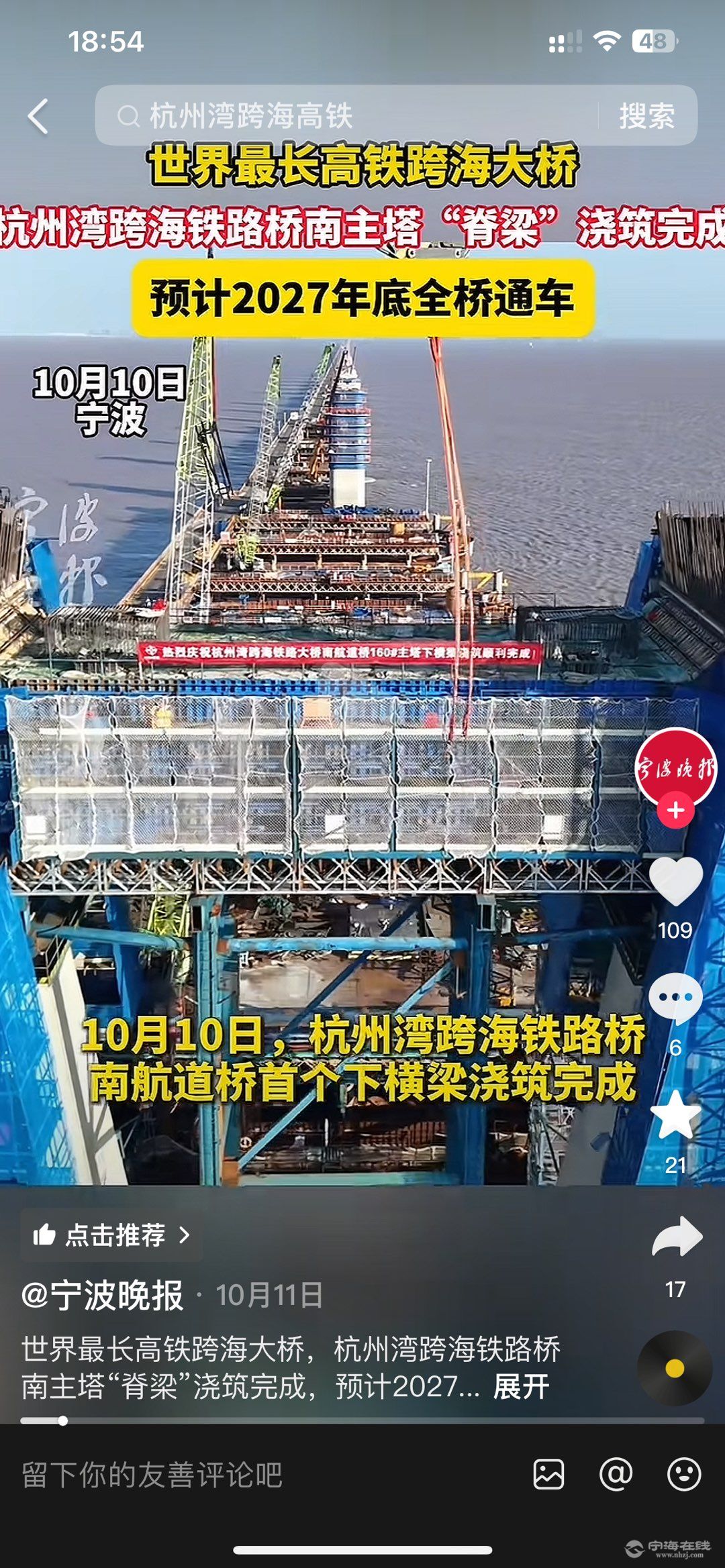Expand the caption with 展开
725x1568 pixels.
pos(521,1386)
